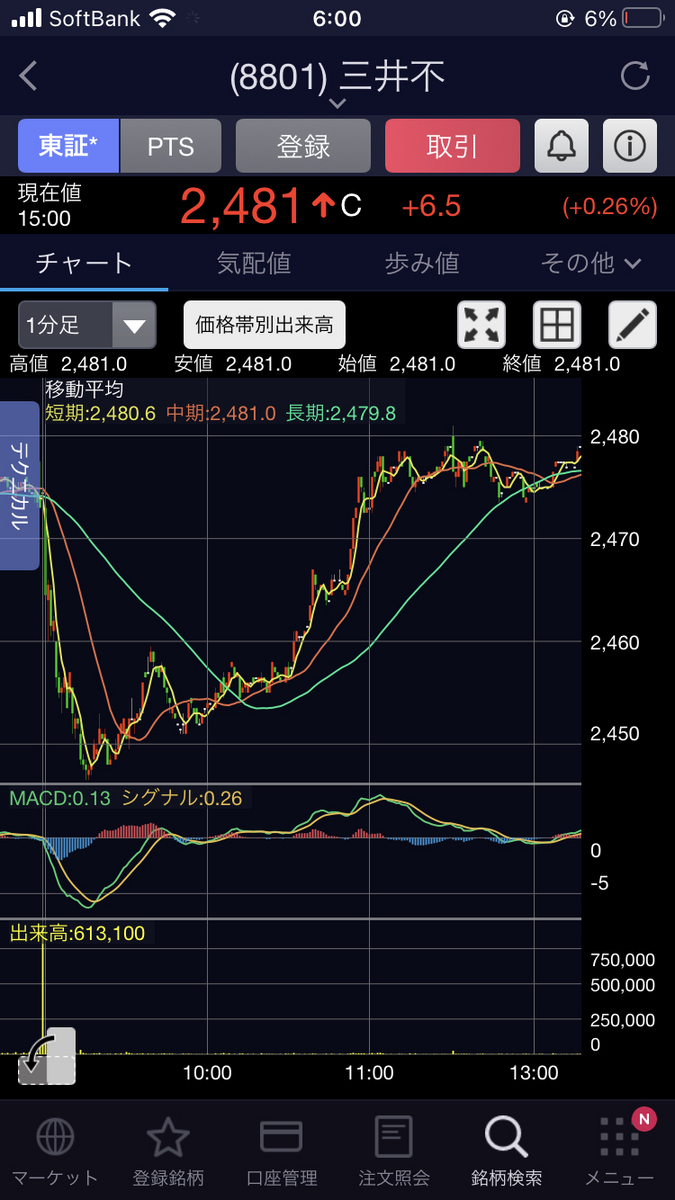Image resolution: width=675 pixels, height=1200 pixels.
Task: Show stock info via the i icon
Action: 630,146
